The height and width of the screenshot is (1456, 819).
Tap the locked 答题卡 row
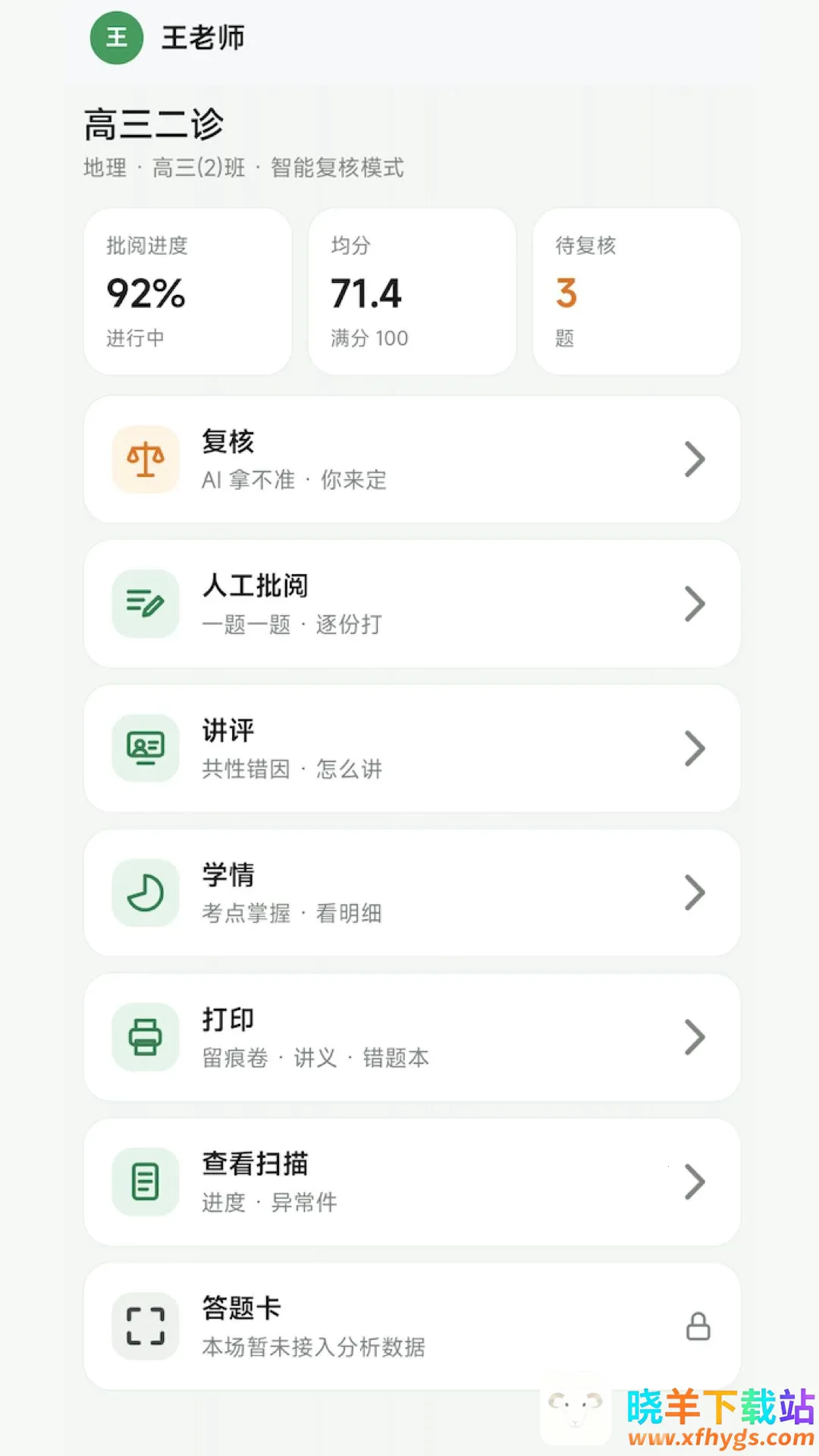[x=412, y=1326]
